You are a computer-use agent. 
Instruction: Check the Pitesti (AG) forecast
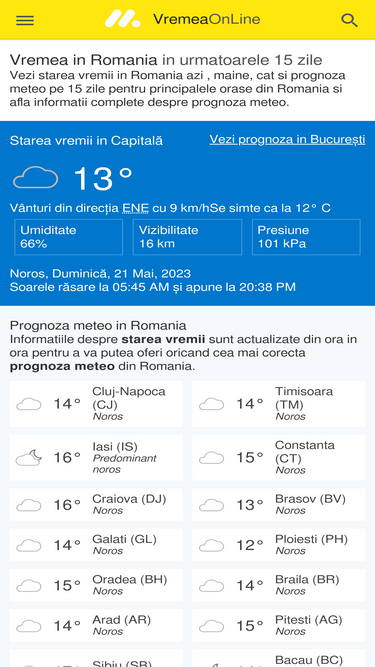point(278,625)
